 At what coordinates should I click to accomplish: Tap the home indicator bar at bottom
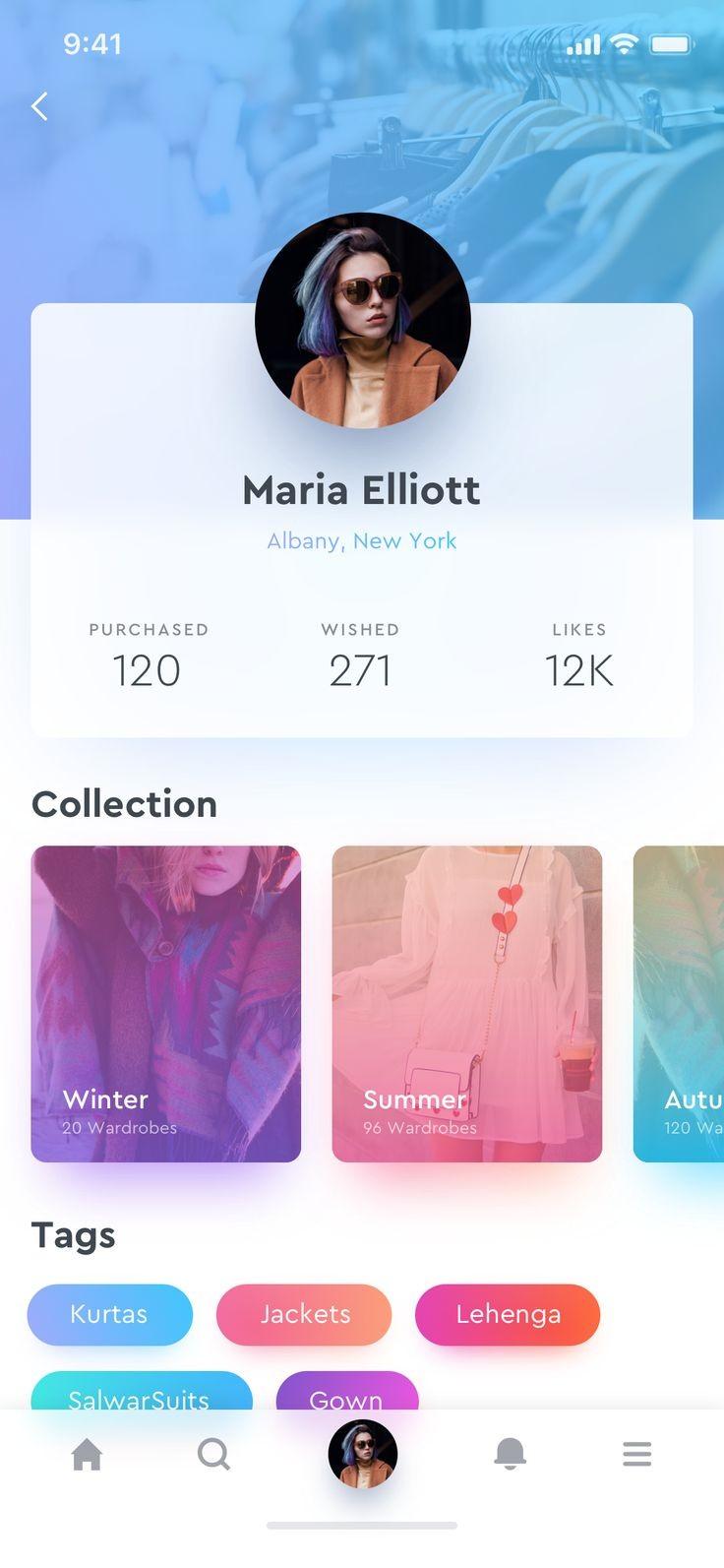(x=362, y=1525)
